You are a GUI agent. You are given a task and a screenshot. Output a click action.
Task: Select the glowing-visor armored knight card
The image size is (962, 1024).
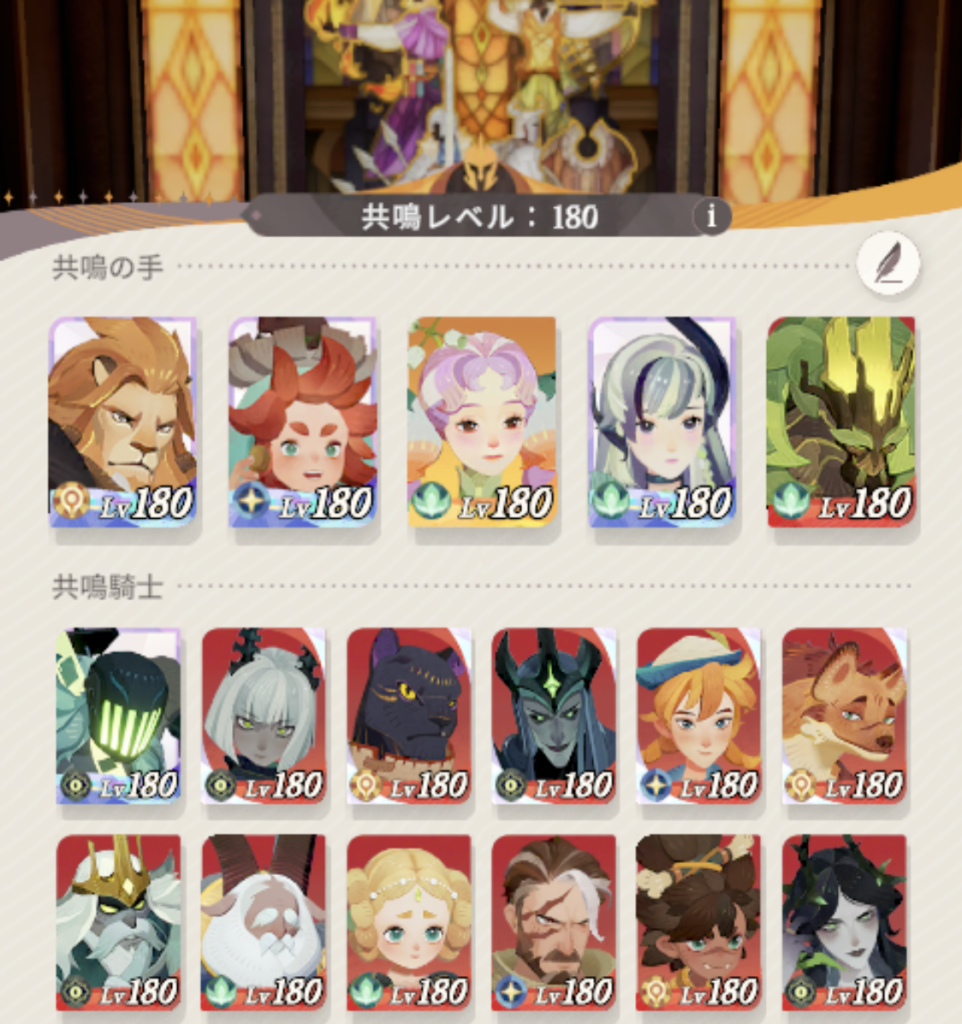(x=118, y=715)
